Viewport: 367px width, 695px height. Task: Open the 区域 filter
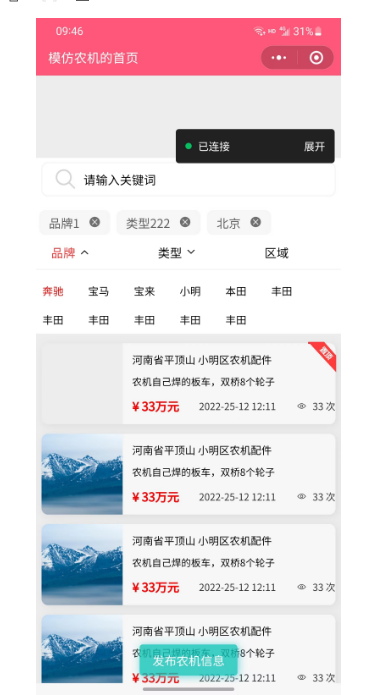(x=277, y=253)
